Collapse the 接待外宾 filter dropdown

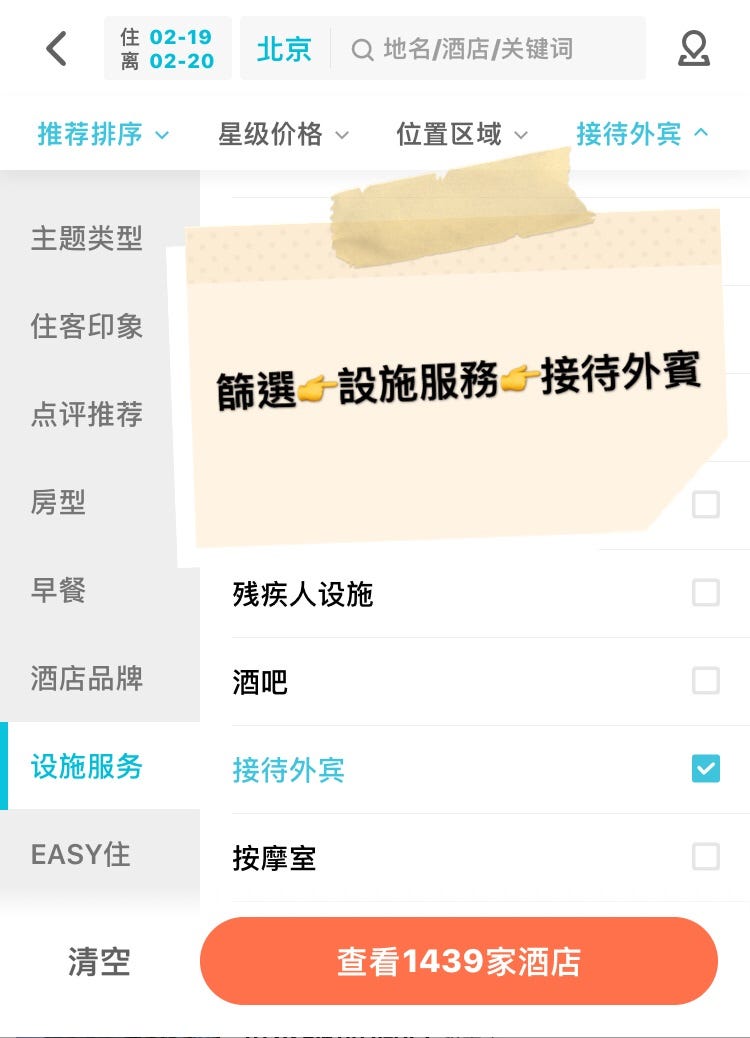pos(642,134)
